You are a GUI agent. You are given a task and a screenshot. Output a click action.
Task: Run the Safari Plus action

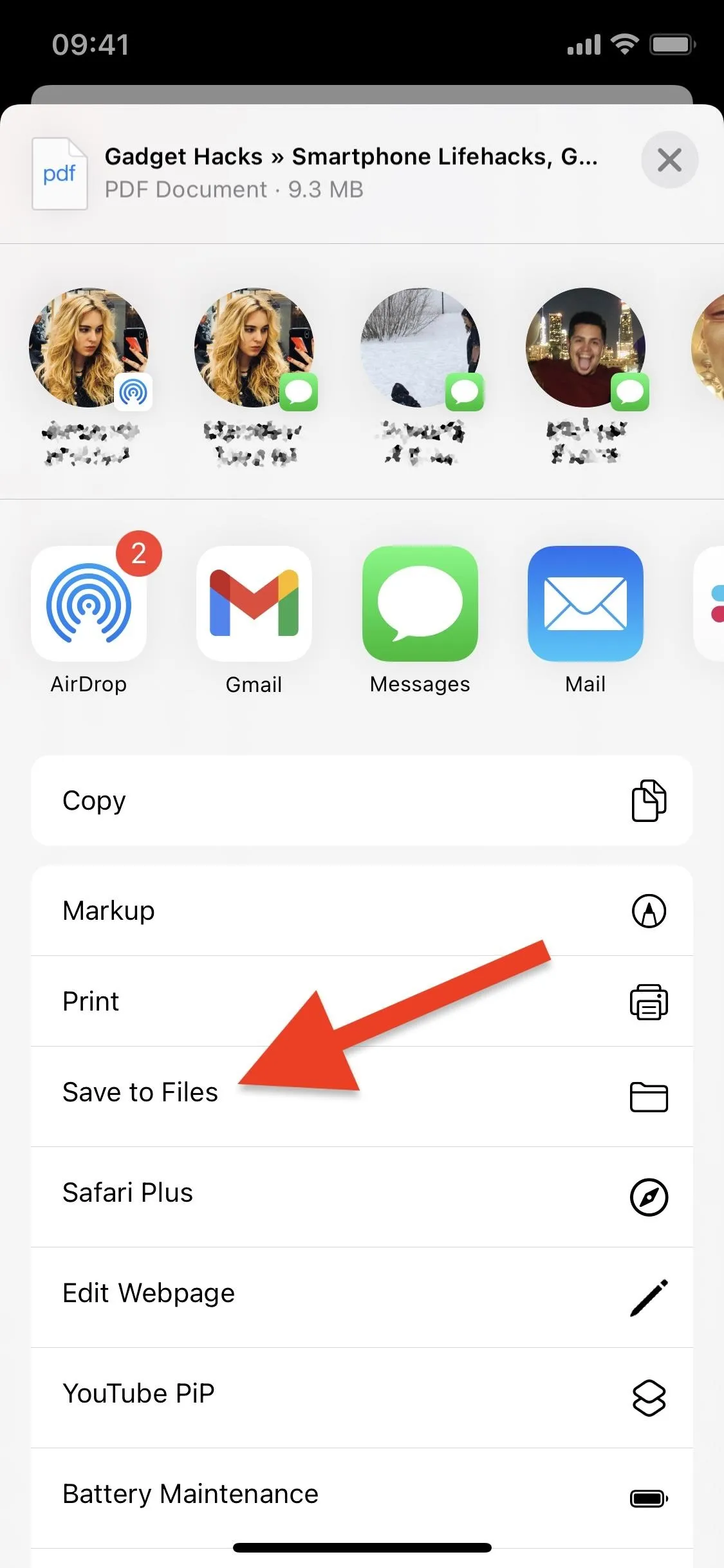[362, 1197]
